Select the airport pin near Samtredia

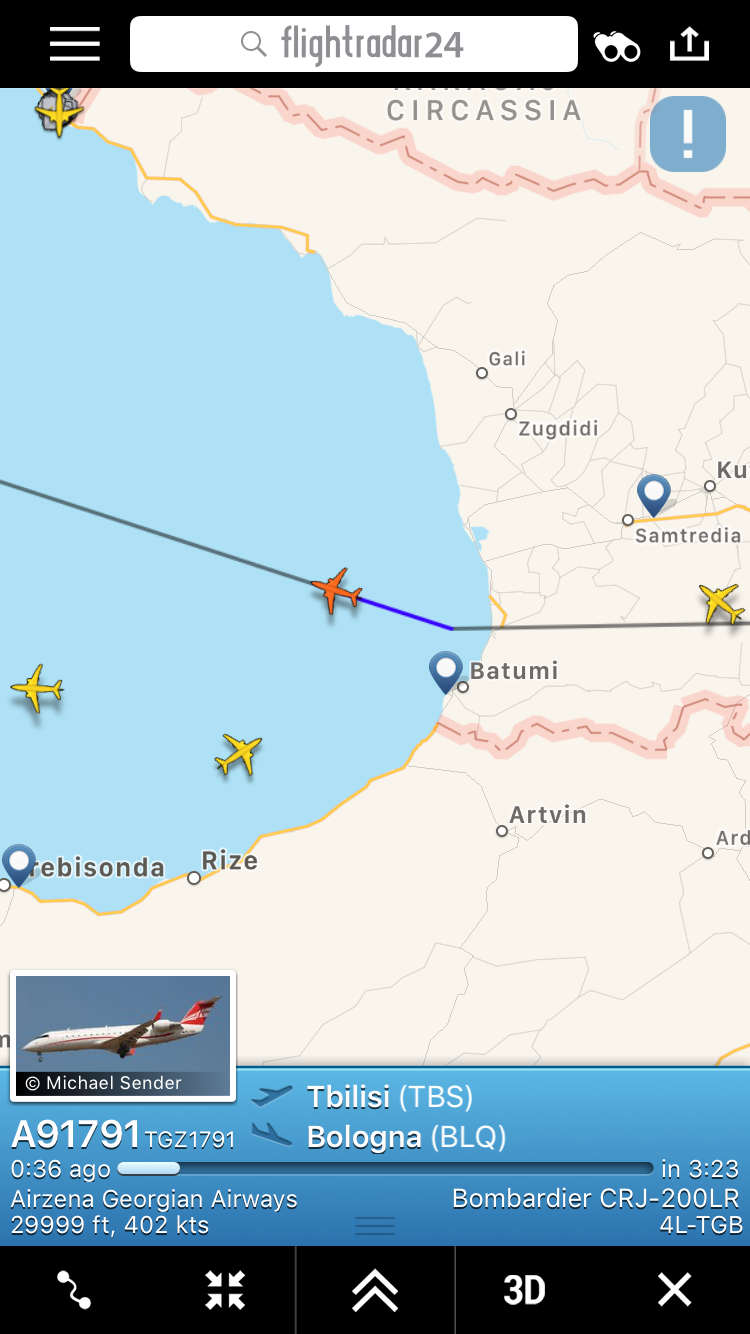pyautogui.click(x=654, y=493)
